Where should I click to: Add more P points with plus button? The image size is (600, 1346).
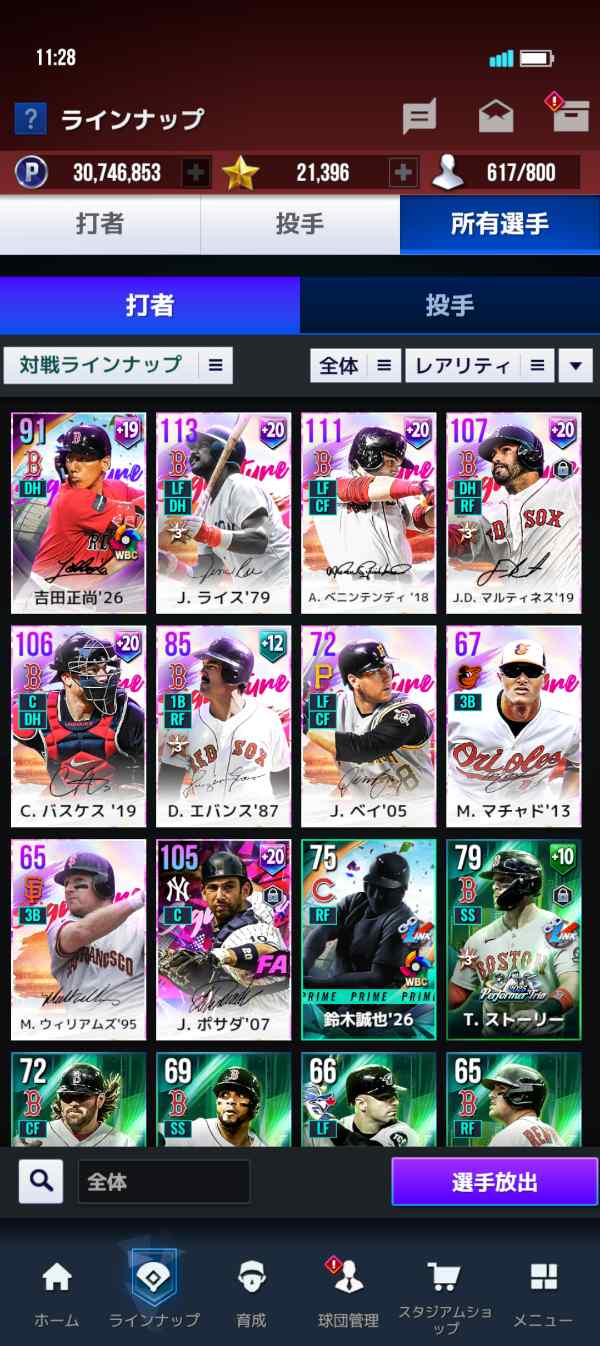click(197, 173)
